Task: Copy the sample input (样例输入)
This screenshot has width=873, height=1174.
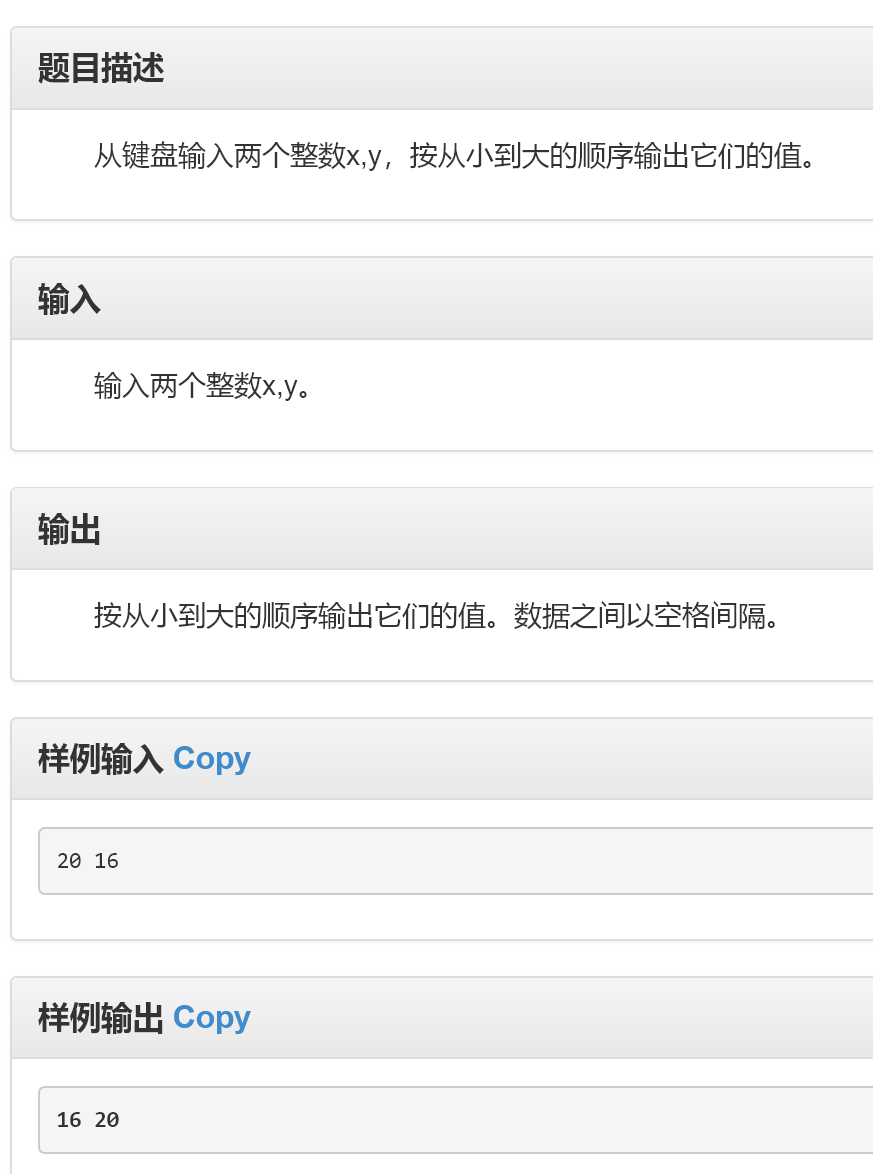Action: [x=211, y=759]
